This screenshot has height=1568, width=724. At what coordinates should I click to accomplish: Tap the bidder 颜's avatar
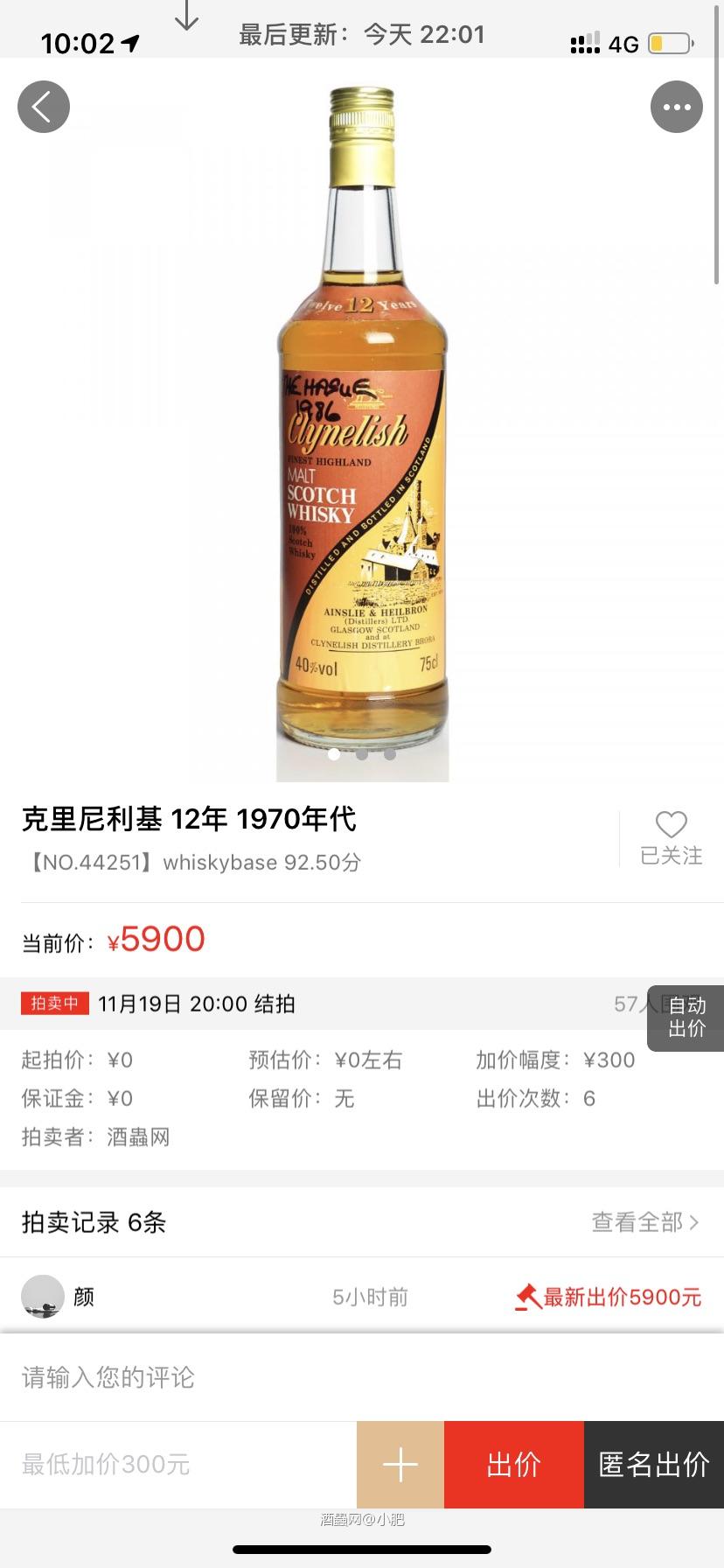(42, 1297)
